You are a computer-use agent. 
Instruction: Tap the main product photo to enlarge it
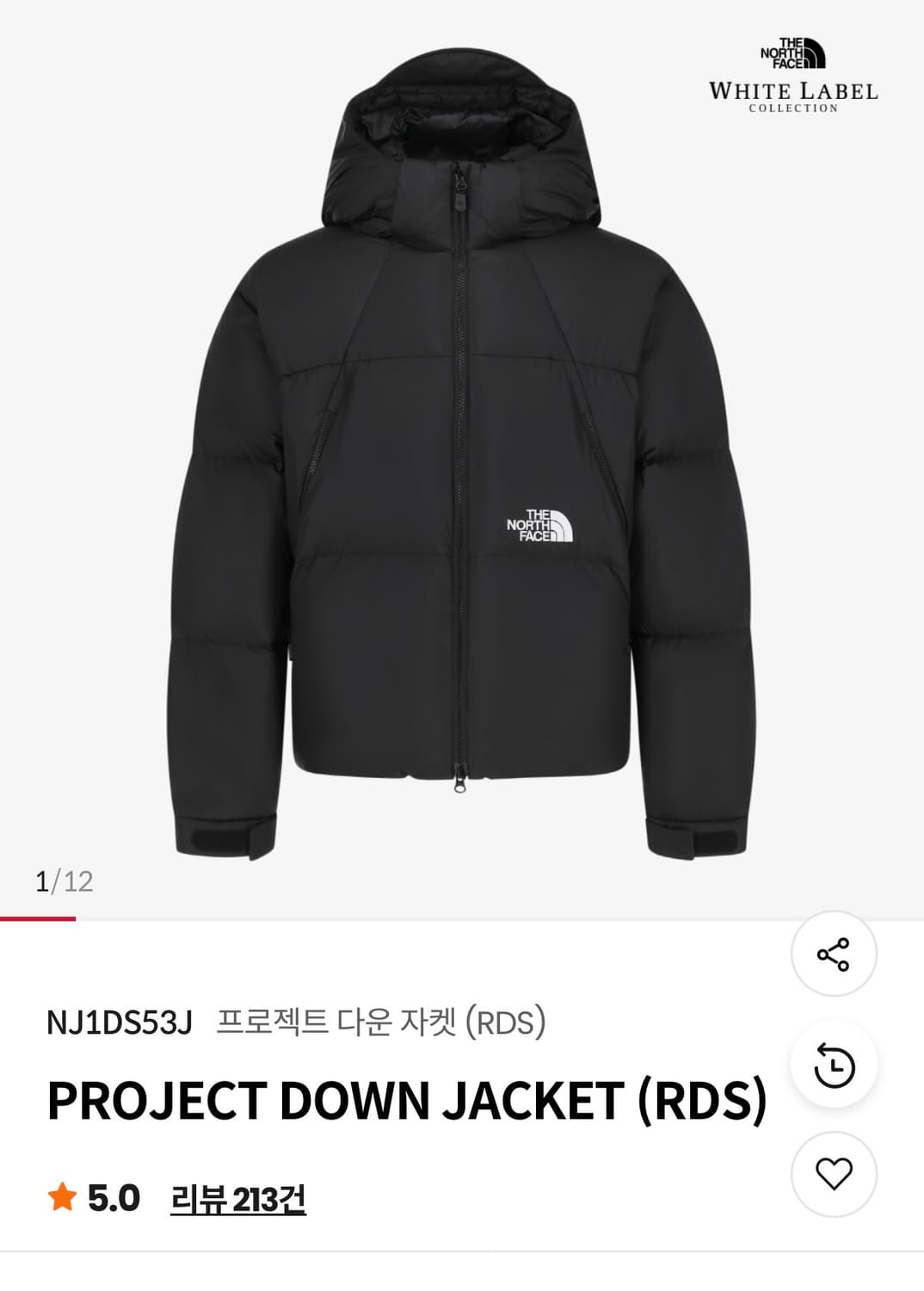[x=462, y=448]
